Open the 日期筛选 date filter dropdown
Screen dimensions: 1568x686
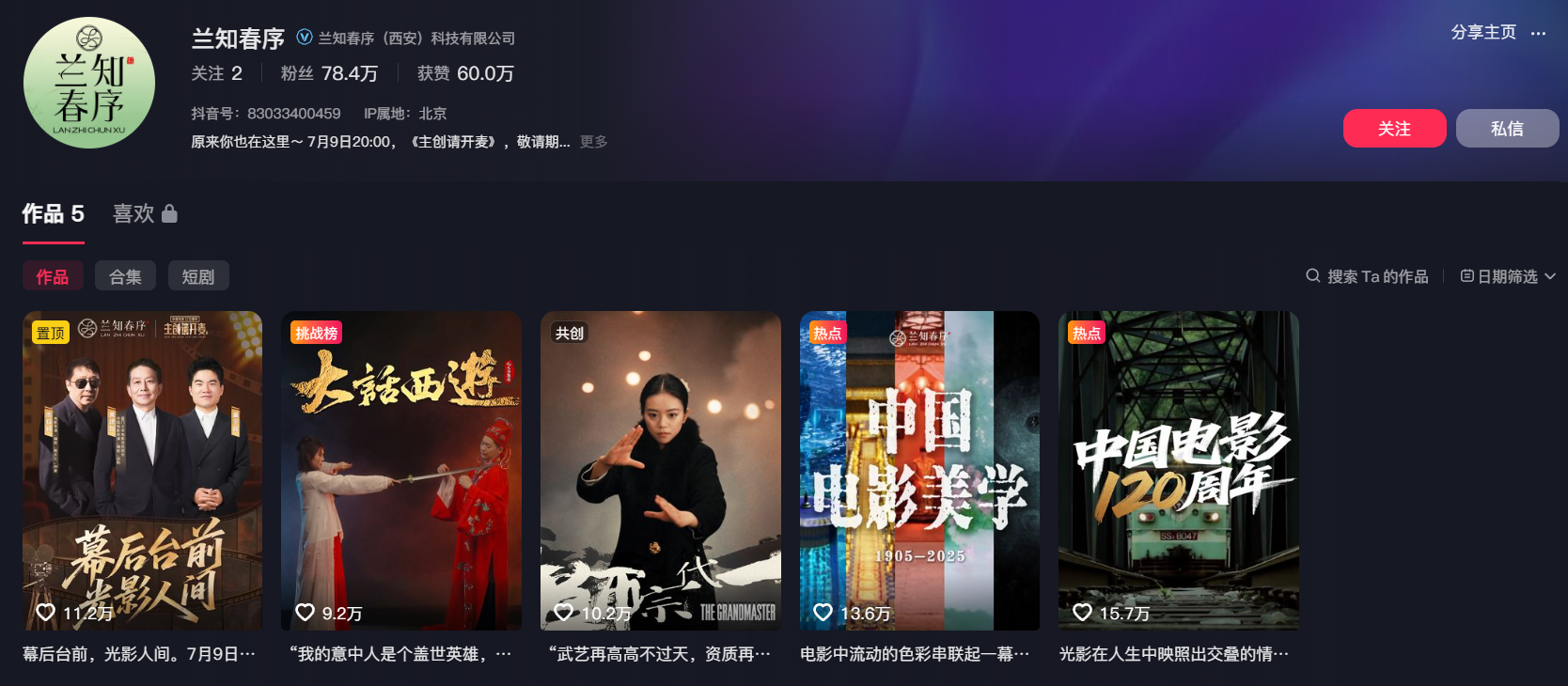pyautogui.click(x=1508, y=276)
